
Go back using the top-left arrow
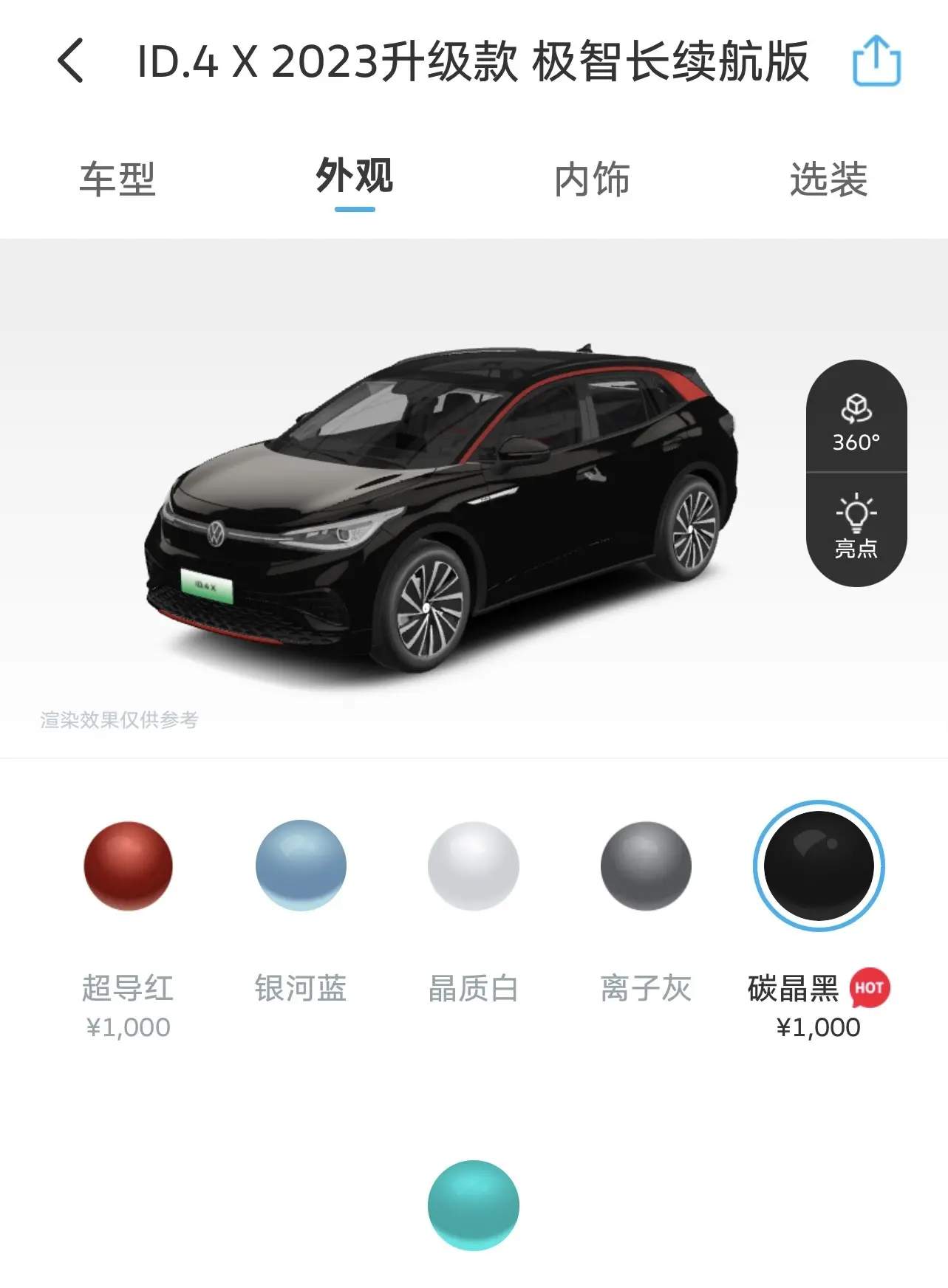point(70,61)
